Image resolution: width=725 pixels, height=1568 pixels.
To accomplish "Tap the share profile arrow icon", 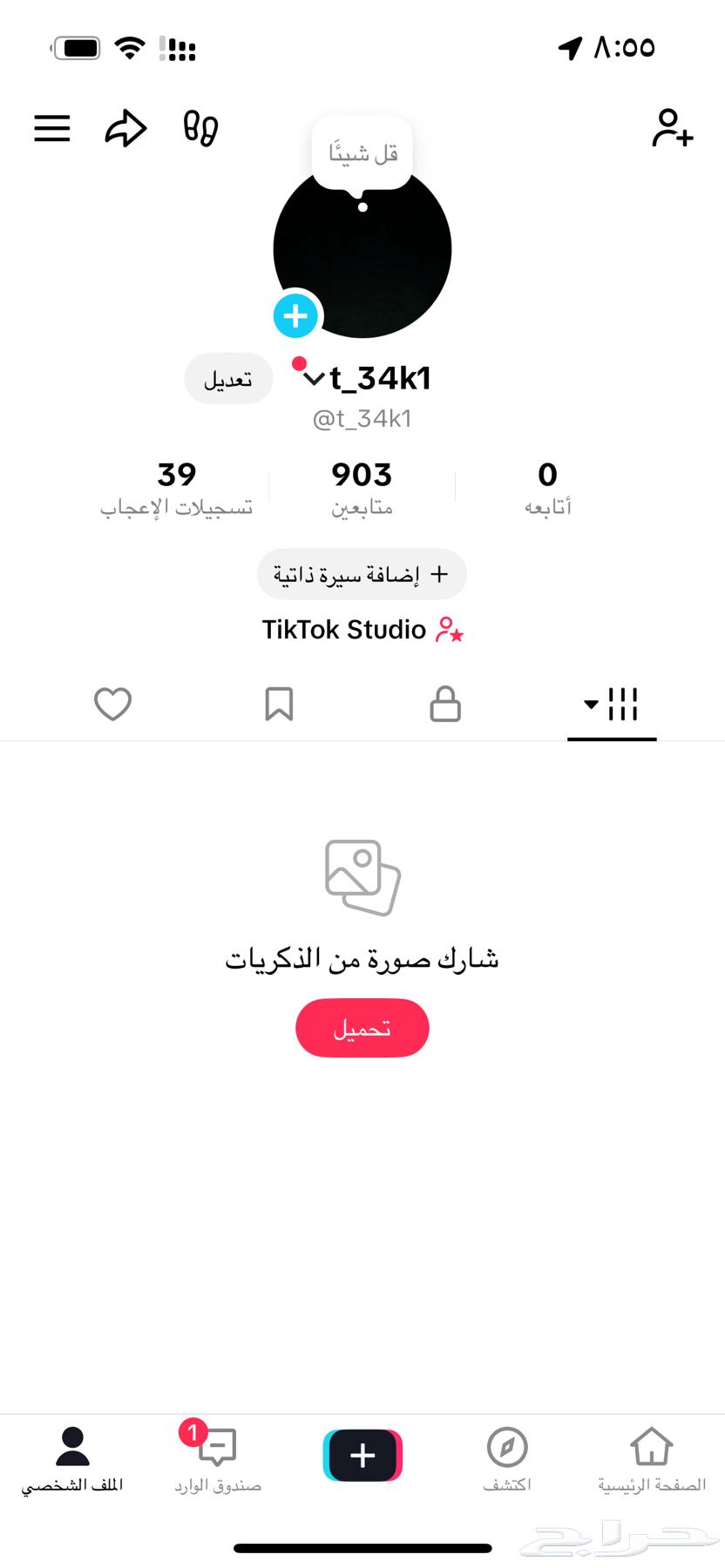I will [x=125, y=128].
